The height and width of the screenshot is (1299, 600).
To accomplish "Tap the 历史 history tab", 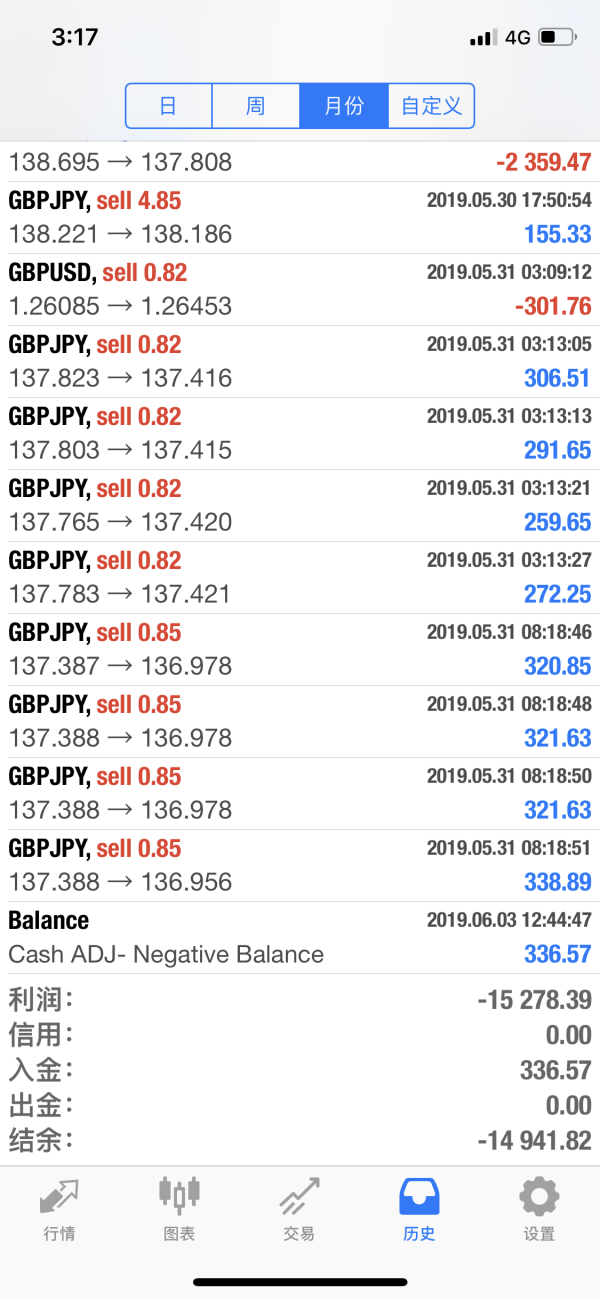I will coord(419,1210).
